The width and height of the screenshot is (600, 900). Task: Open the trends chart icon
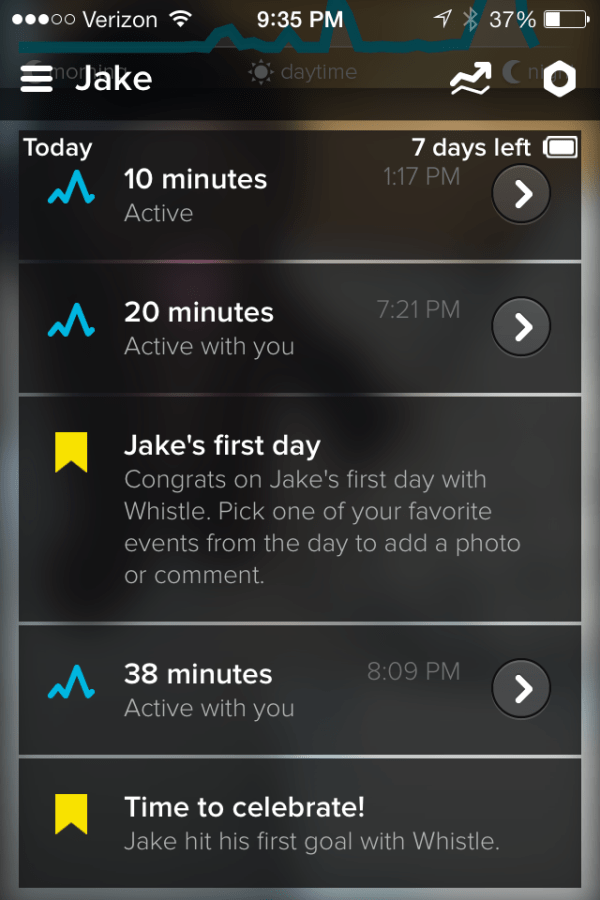pyautogui.click(x=470, y=79)
